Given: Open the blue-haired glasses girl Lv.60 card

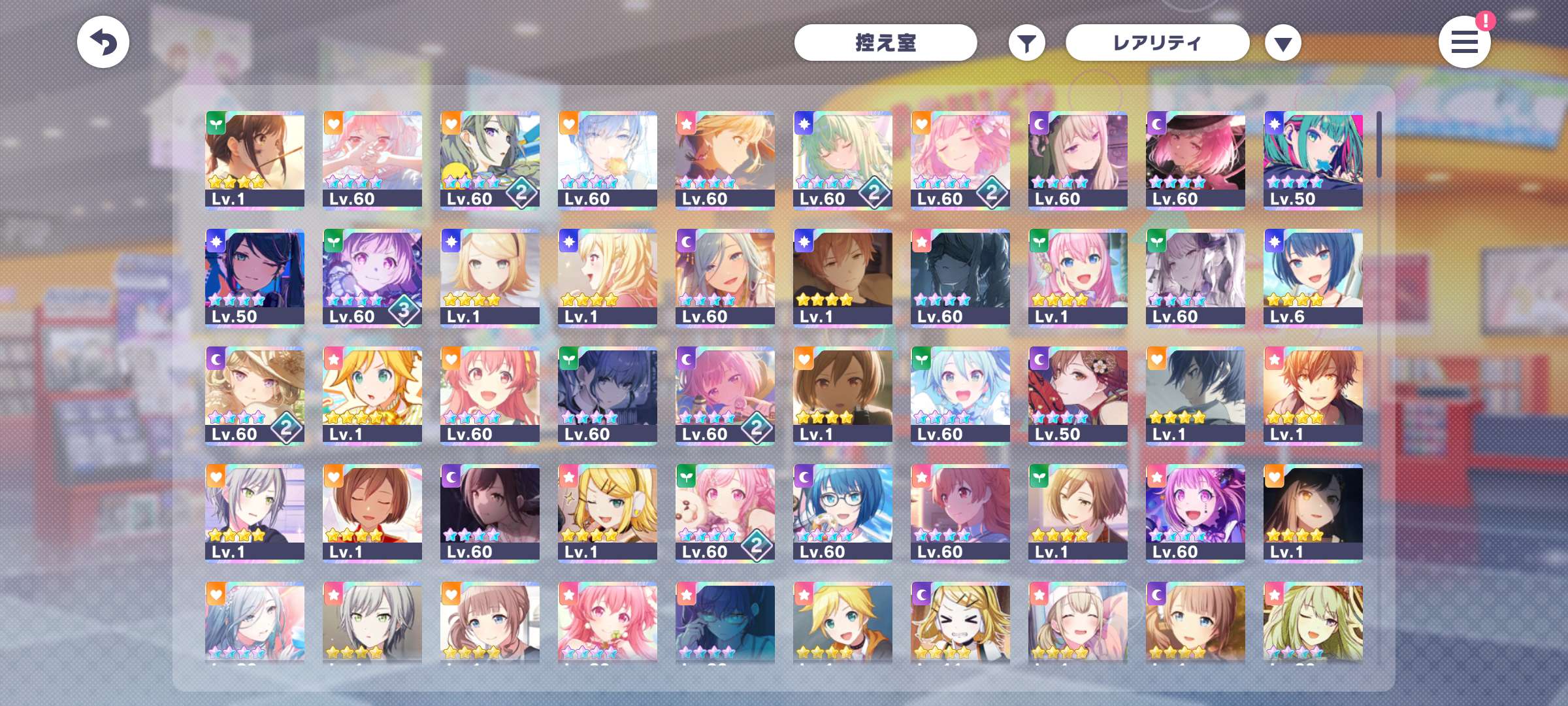Looking at the screenshot, I should click(x=843, y=513).
